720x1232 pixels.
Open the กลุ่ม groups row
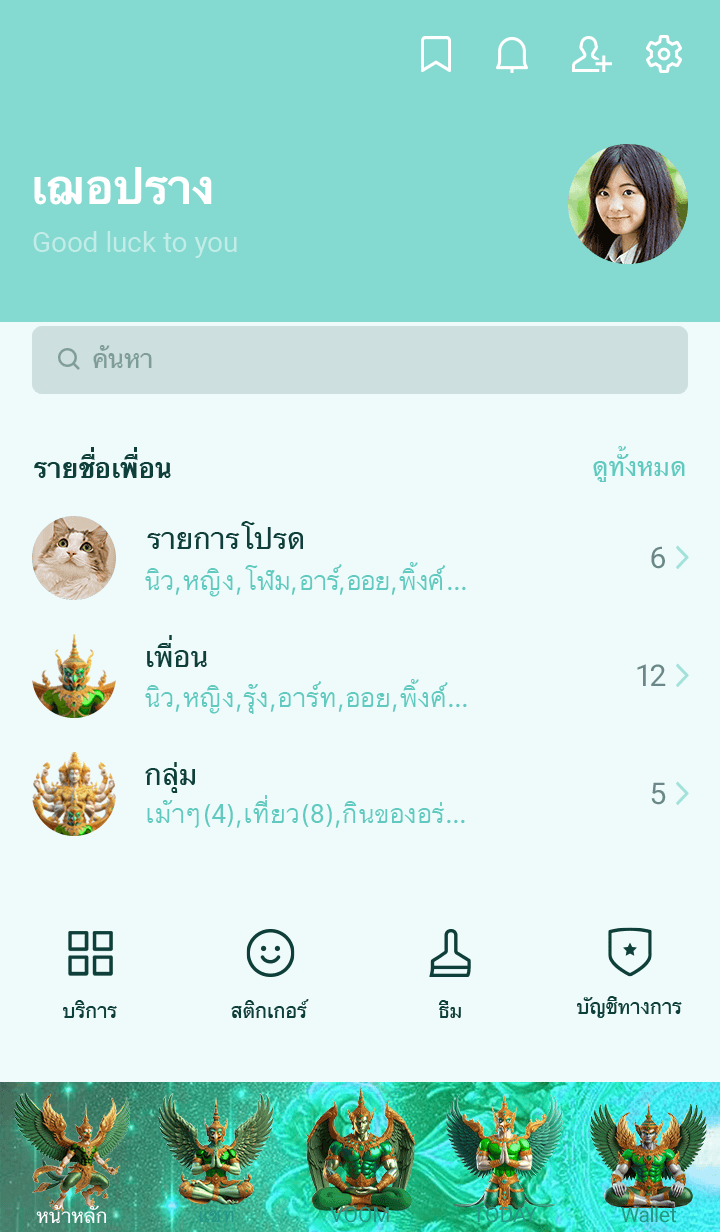(360, 794)
